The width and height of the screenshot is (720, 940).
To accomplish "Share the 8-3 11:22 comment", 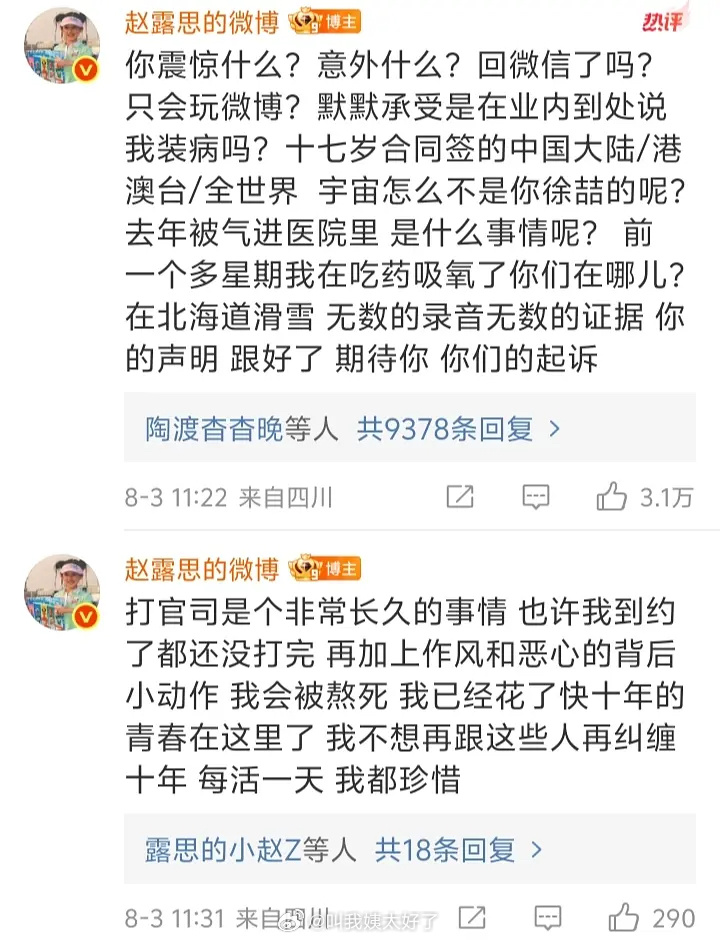I will [460, 497].
